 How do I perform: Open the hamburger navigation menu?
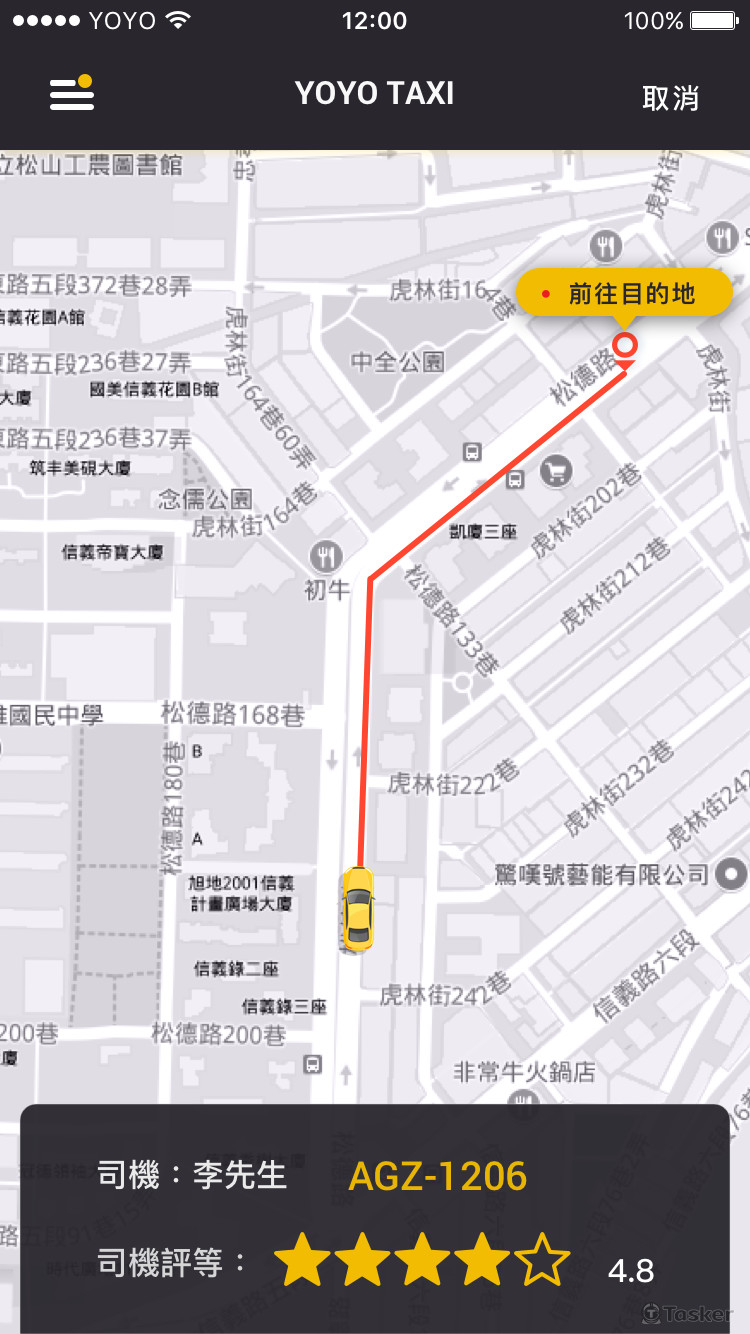[x=71, y=93]
